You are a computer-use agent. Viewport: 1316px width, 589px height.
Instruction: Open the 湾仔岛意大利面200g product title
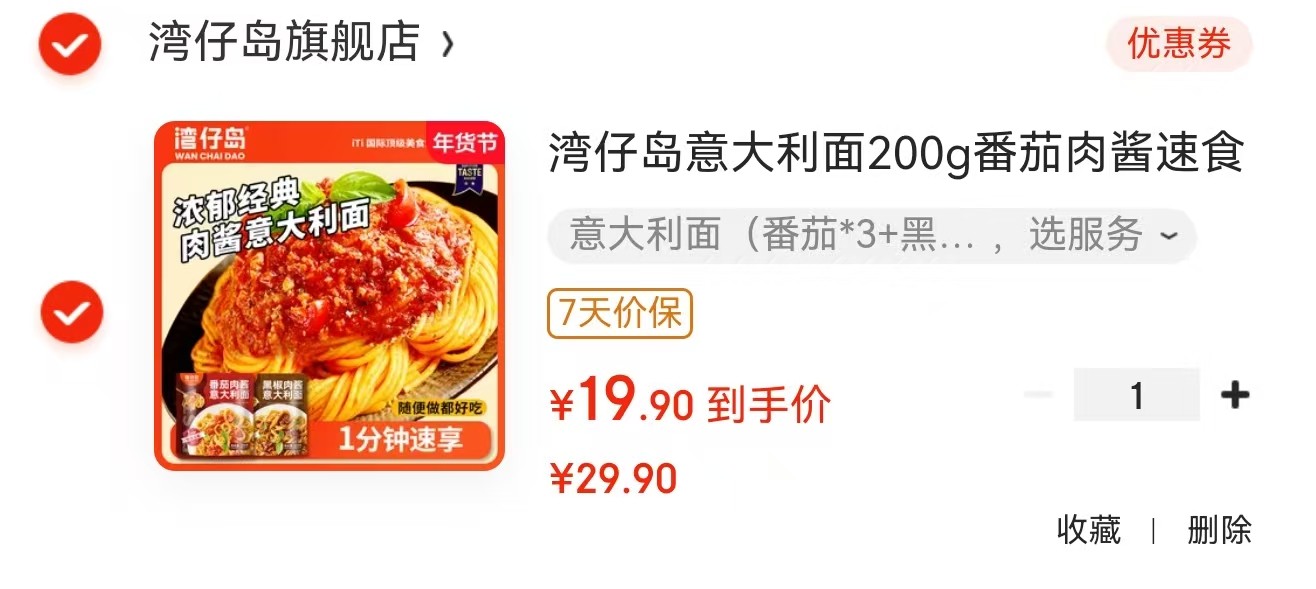click(895, 155)
